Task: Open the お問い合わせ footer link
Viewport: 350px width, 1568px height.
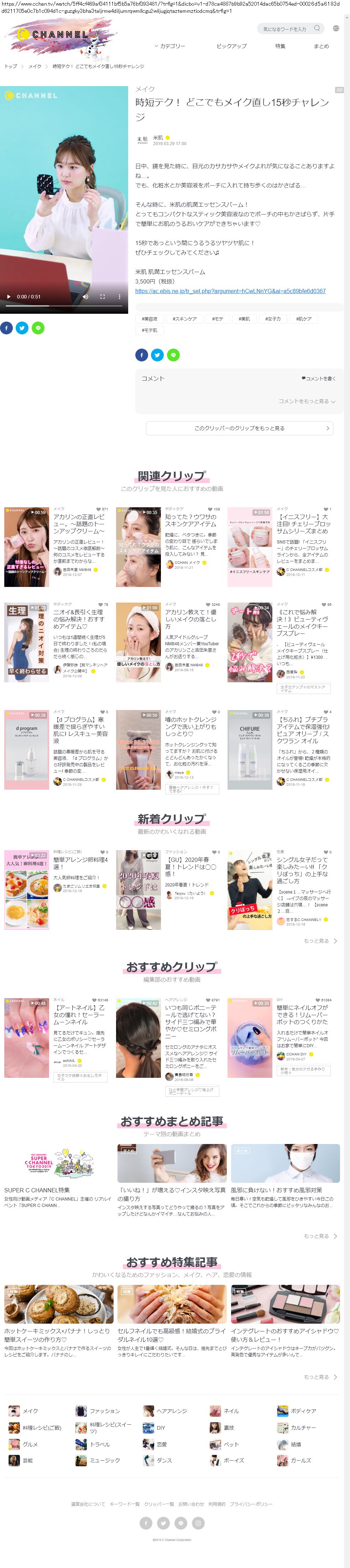Action: 191,1504
